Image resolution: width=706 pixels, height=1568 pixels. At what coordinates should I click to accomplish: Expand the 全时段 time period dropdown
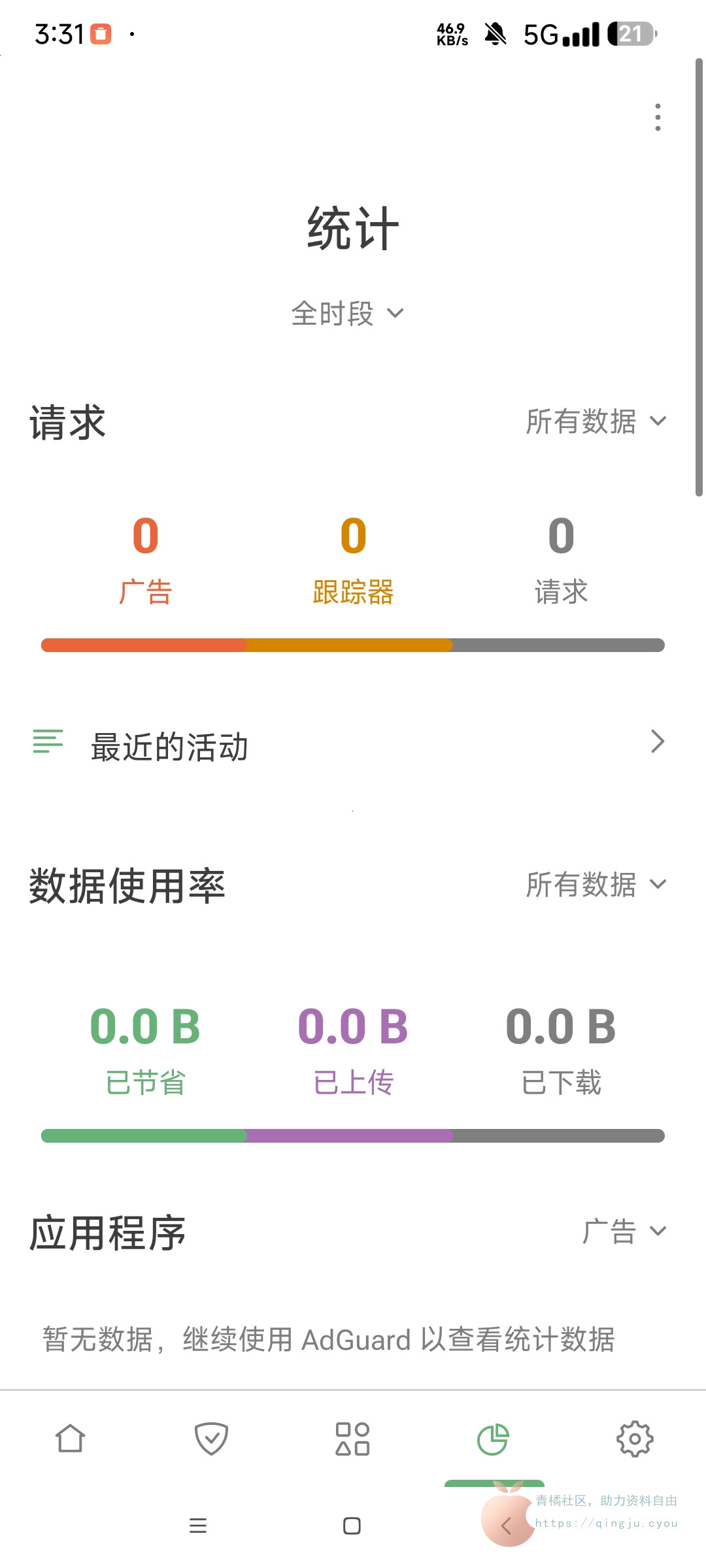pos(348,314)
